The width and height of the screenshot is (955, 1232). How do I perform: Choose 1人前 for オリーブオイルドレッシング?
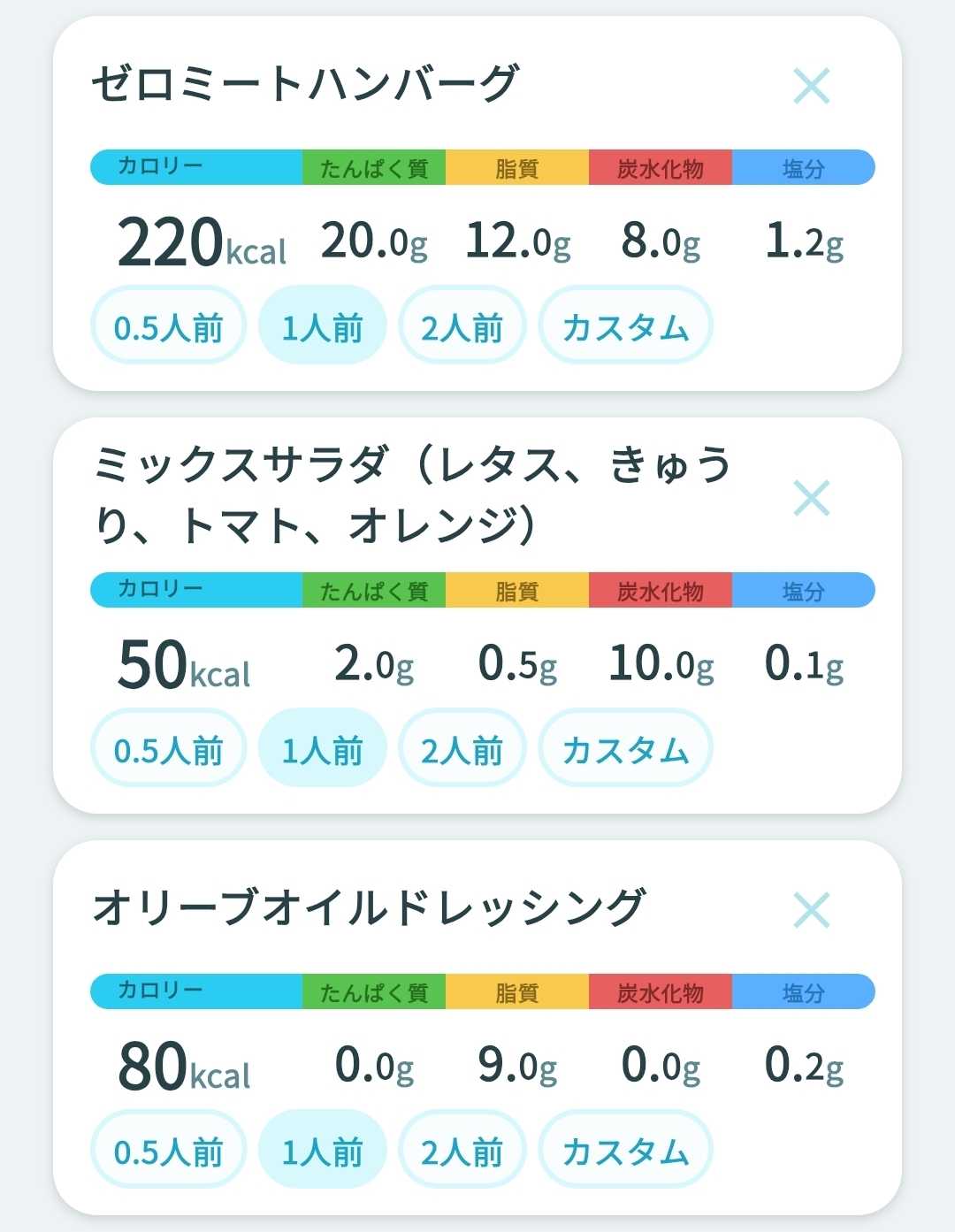(x=322, y=1152)
